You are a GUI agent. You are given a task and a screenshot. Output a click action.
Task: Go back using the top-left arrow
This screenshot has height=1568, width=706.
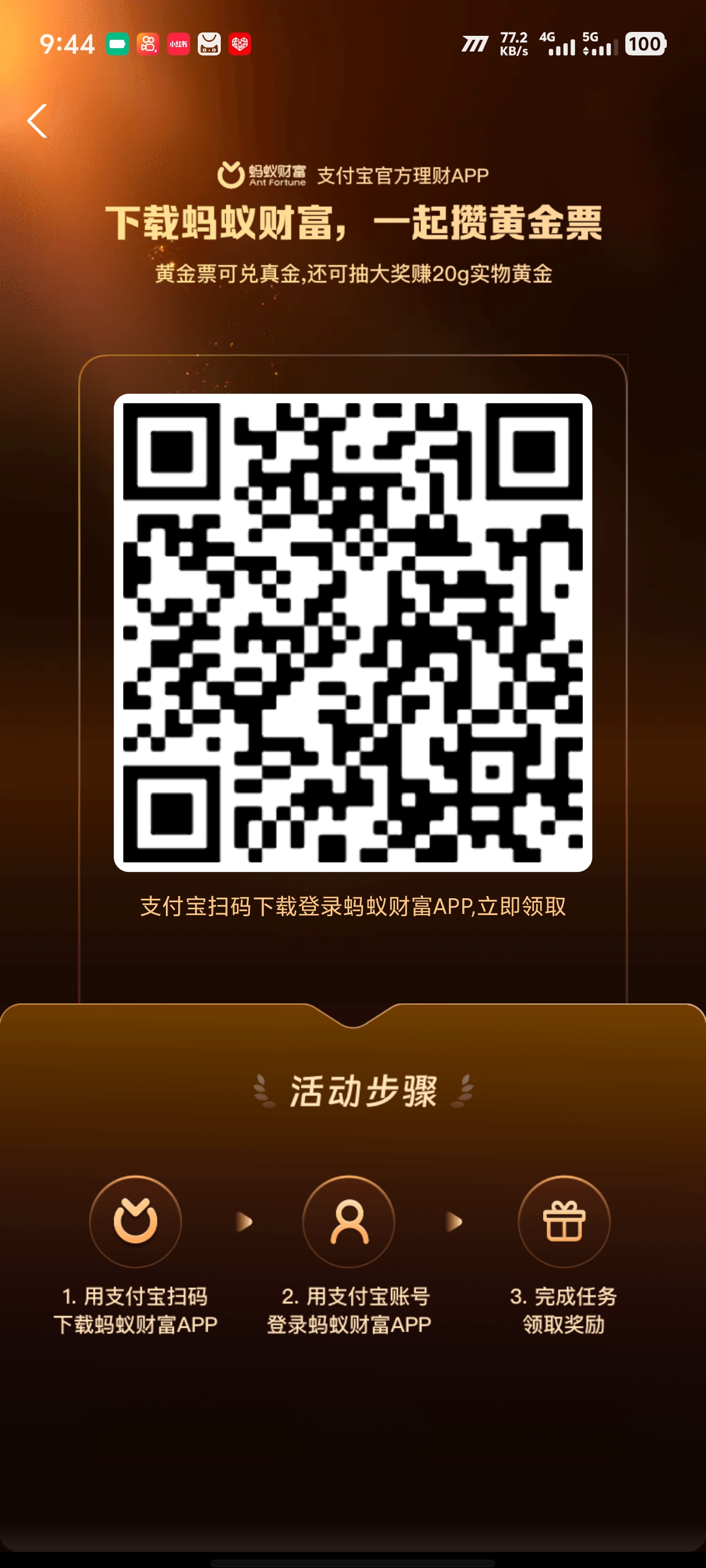tap(37, 120)
